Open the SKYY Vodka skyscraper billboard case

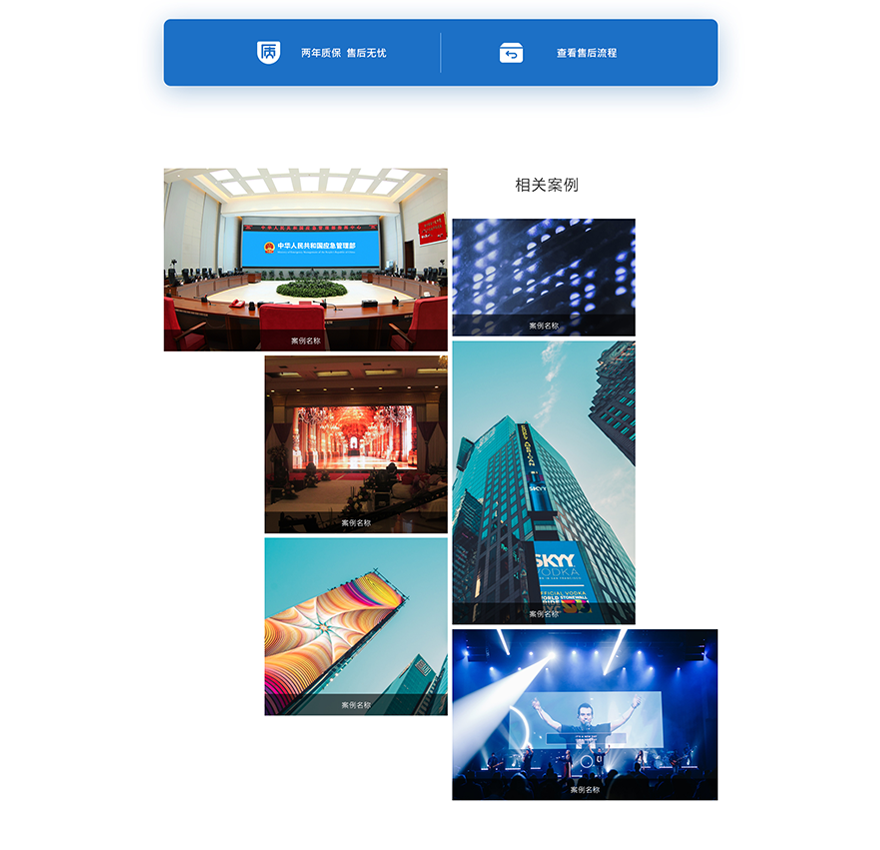pos(543,482)
